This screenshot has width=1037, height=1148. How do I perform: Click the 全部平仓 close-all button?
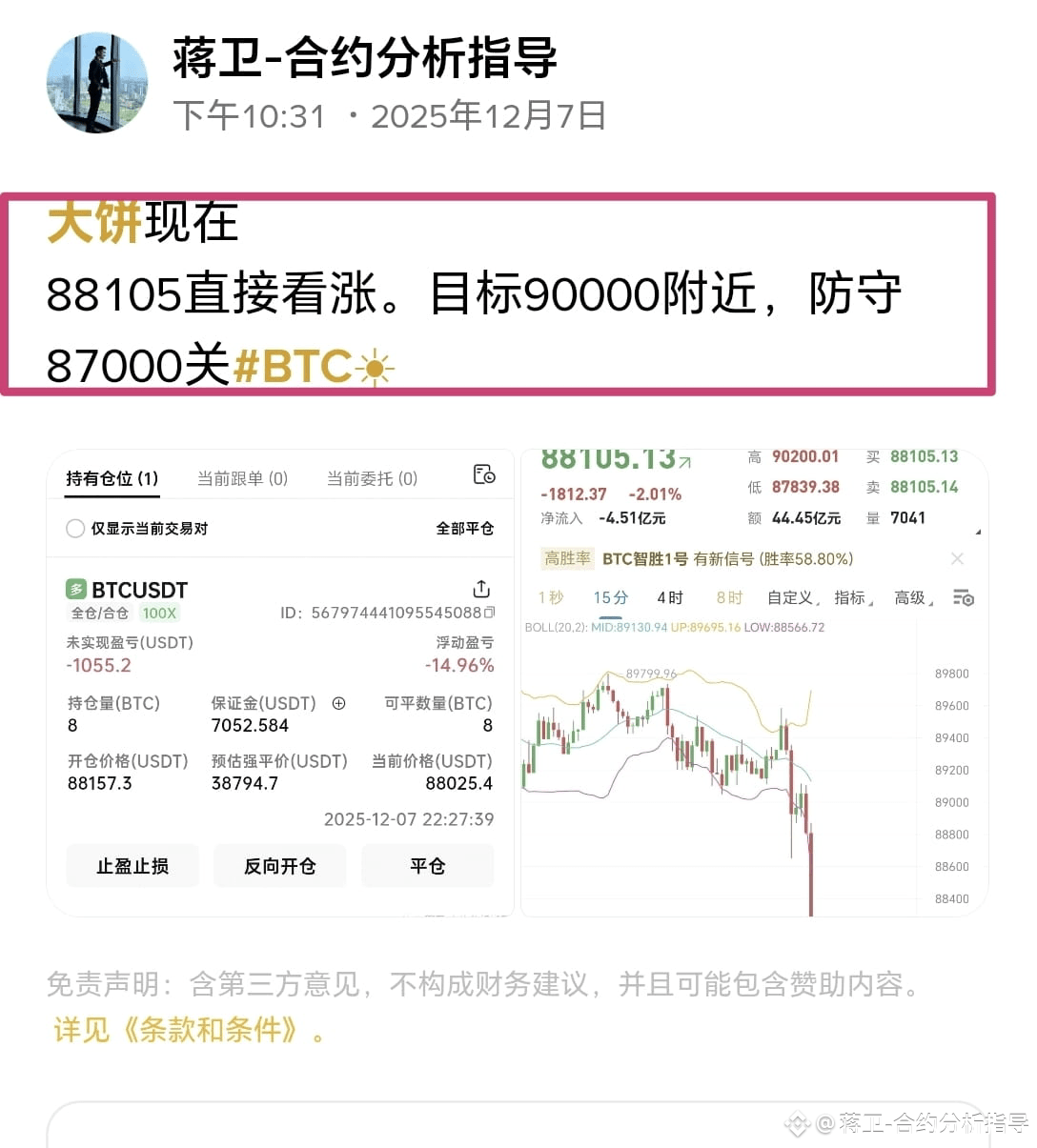(465, 528)
